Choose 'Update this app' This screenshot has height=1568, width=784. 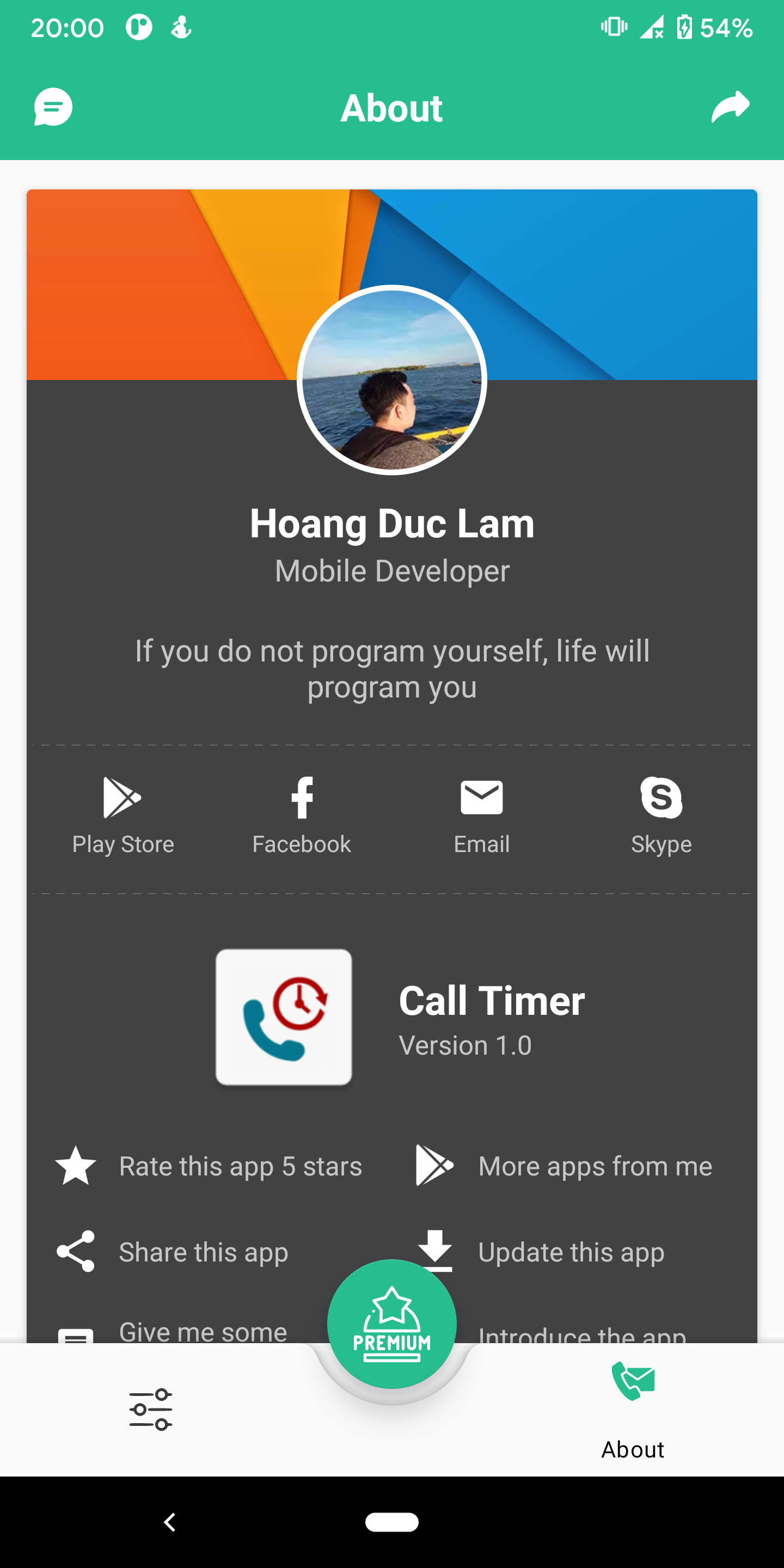571,1252
